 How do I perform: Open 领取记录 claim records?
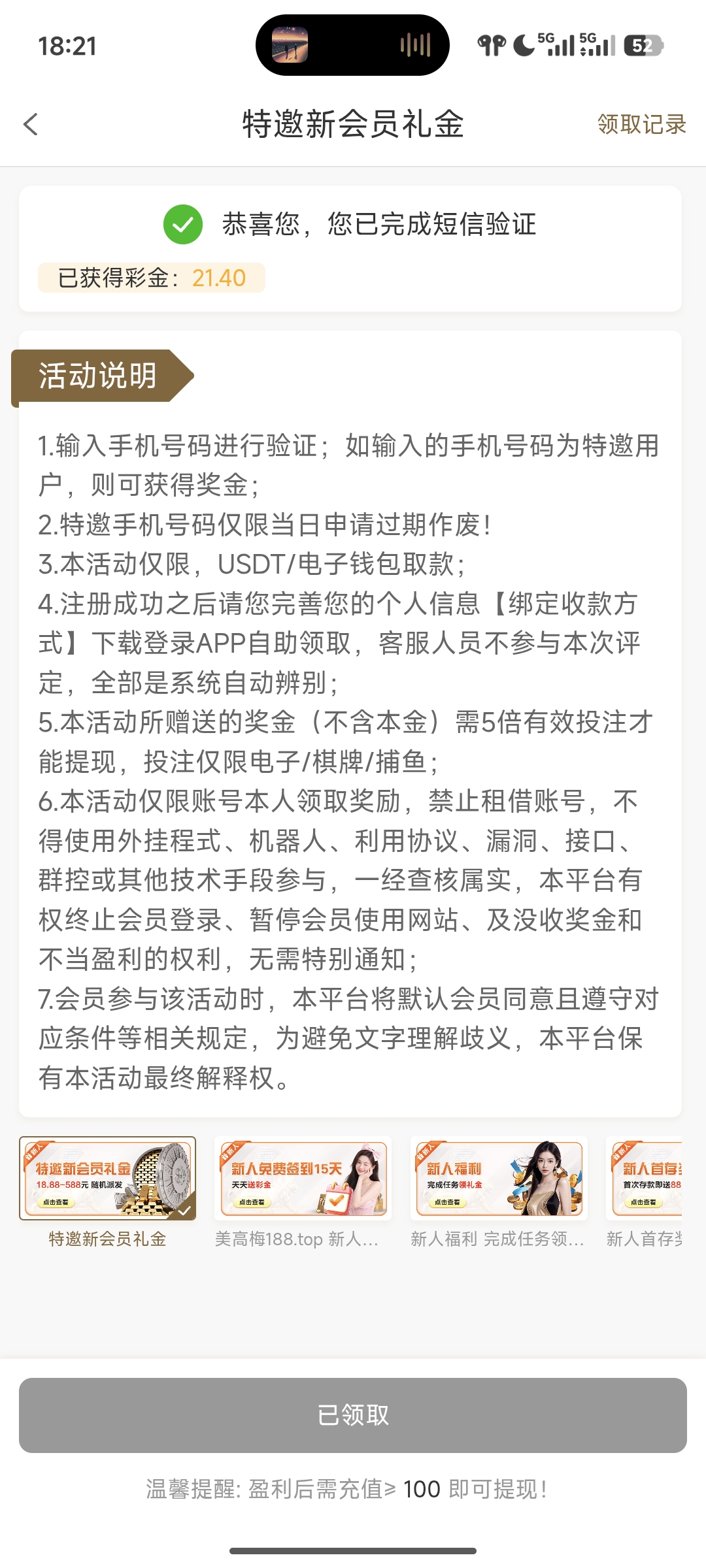pos(641,124)
